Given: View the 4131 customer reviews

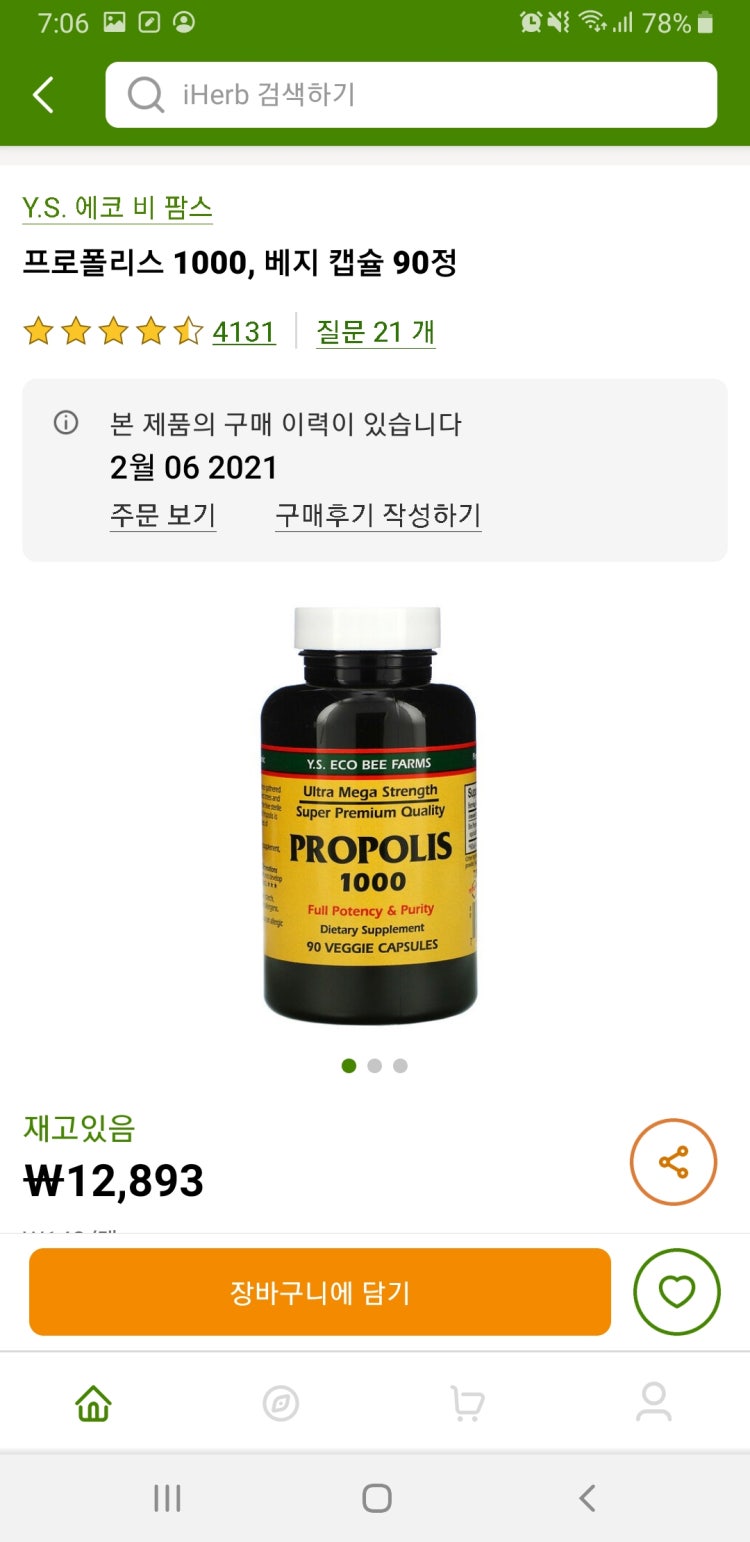Looking at the screenshot, I should pos(243,331).
